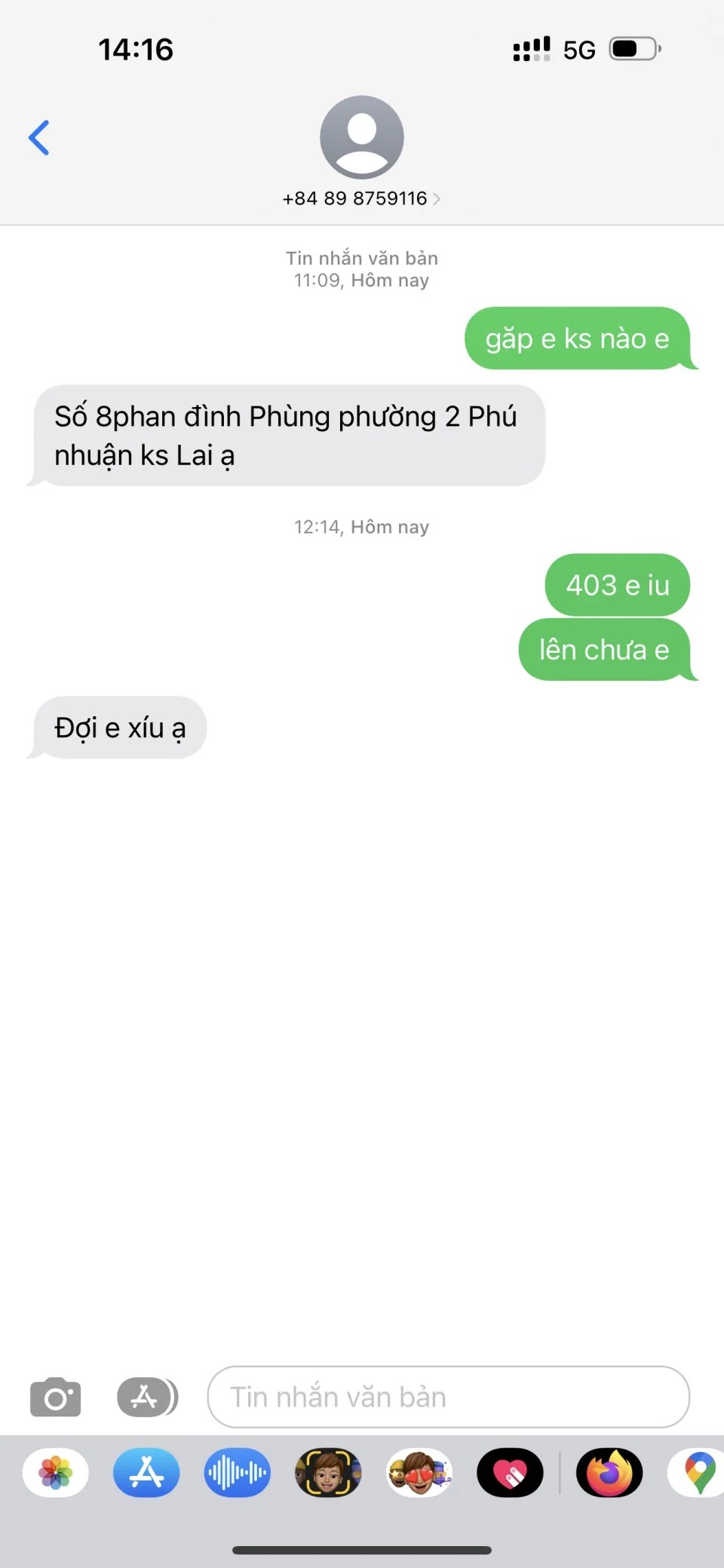
Task: Open the Digital Touch heart app
Action: (510, 1472)
